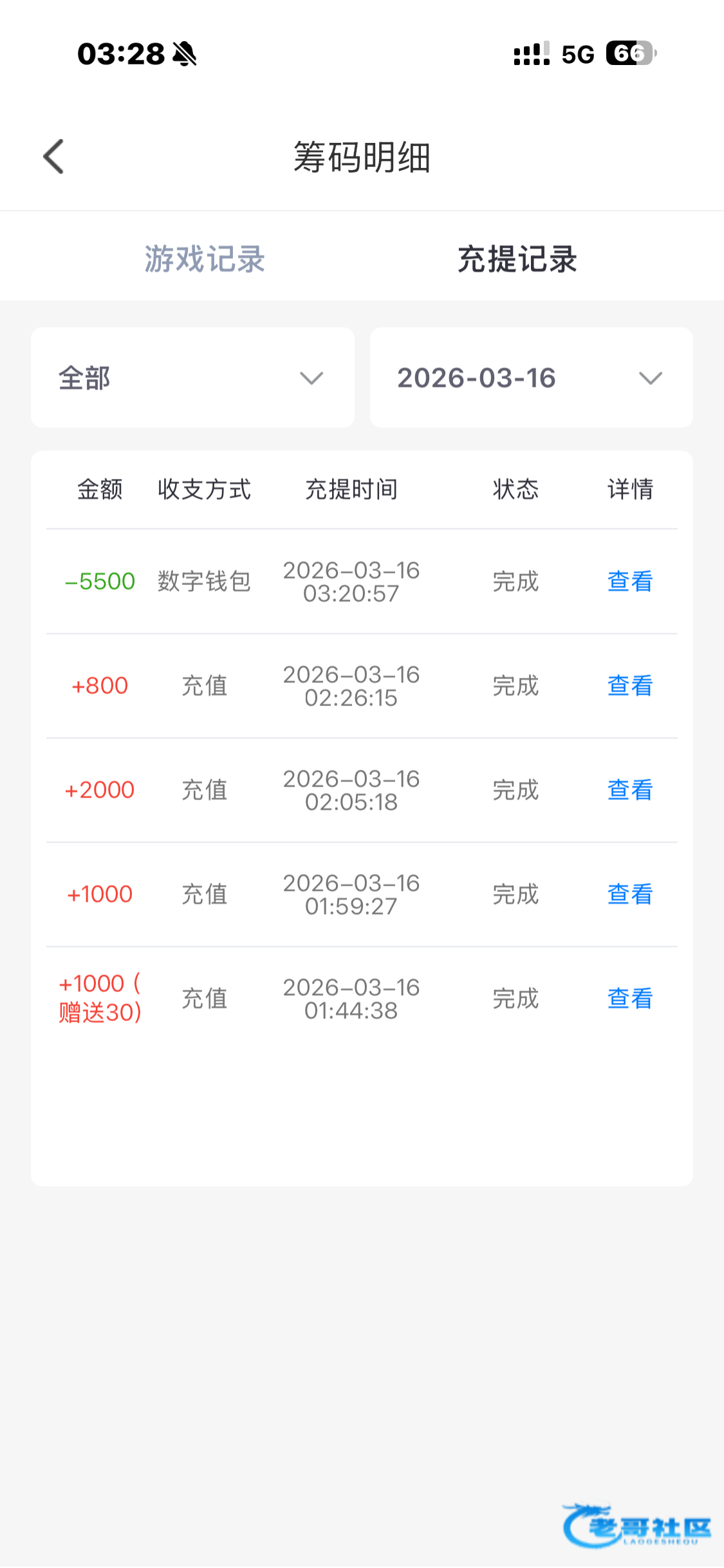Image resolution: width=724 pixels, height=1568 pixels.
Task: View the 01:44:38 recharge with 赠送30
Action: coord(629,998)
